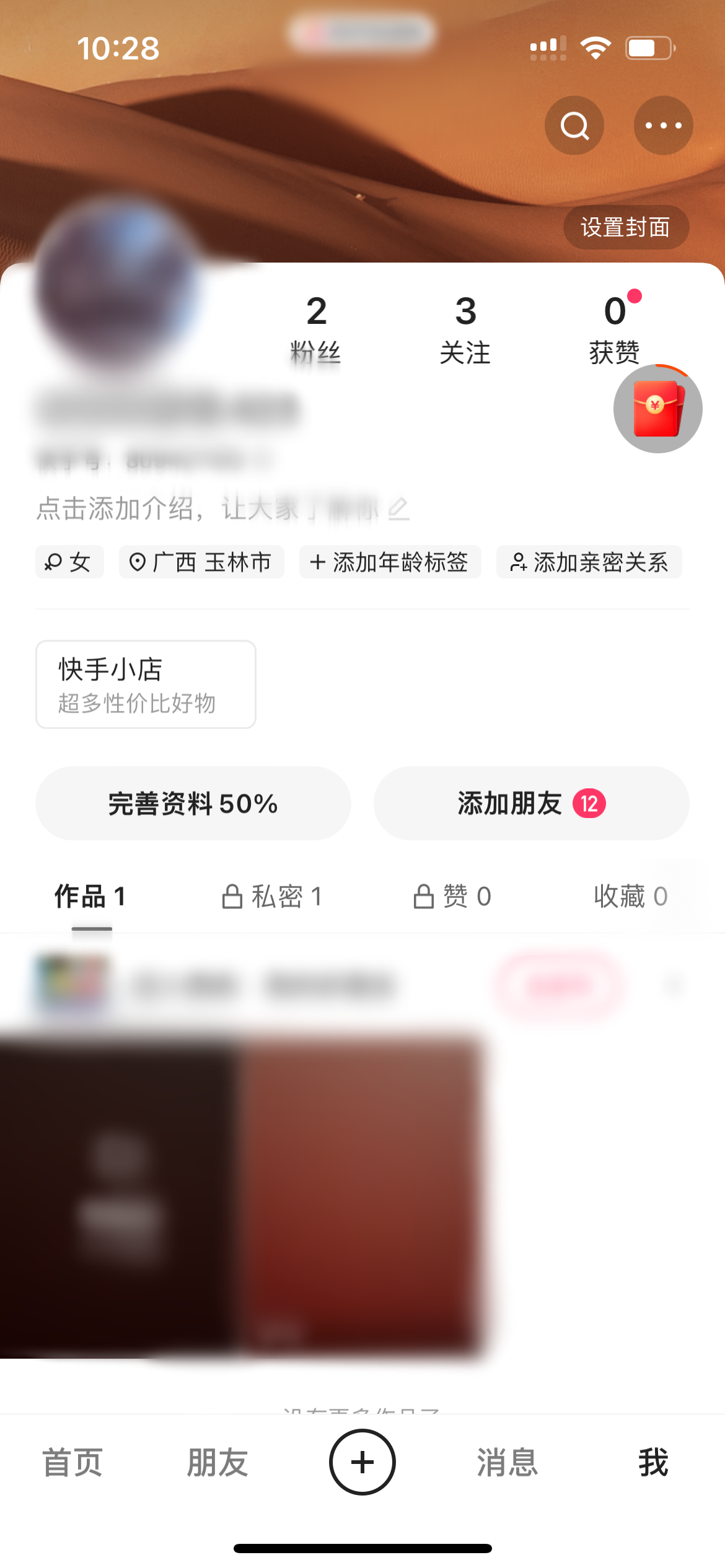Tap the lock icon on 私密 tab
The image size is (725, 1568).
tap(232, 896)
